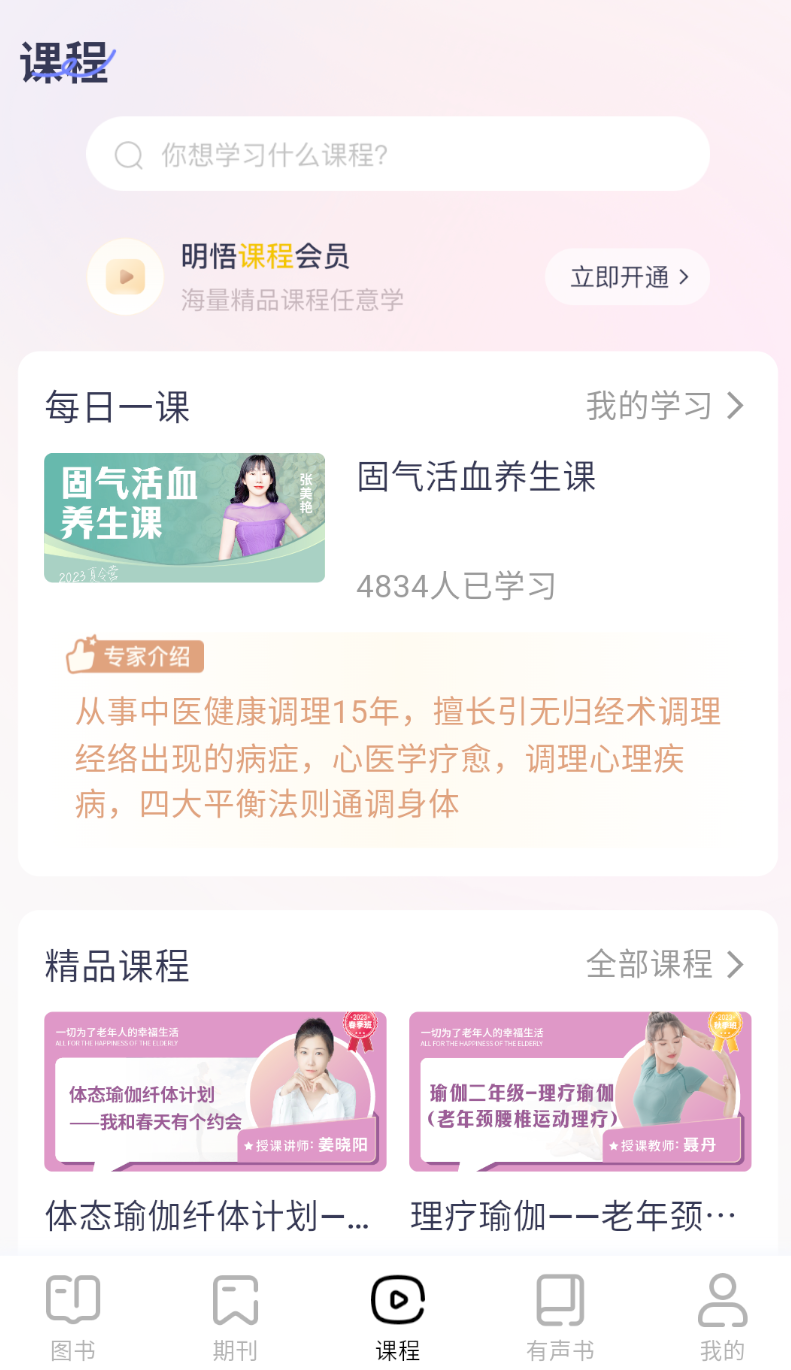Image resolution: width=791 pixels, height=1370 pixels.
Task: Tap the 课程 play icon in bottom bar
Action: (398, 1298)
